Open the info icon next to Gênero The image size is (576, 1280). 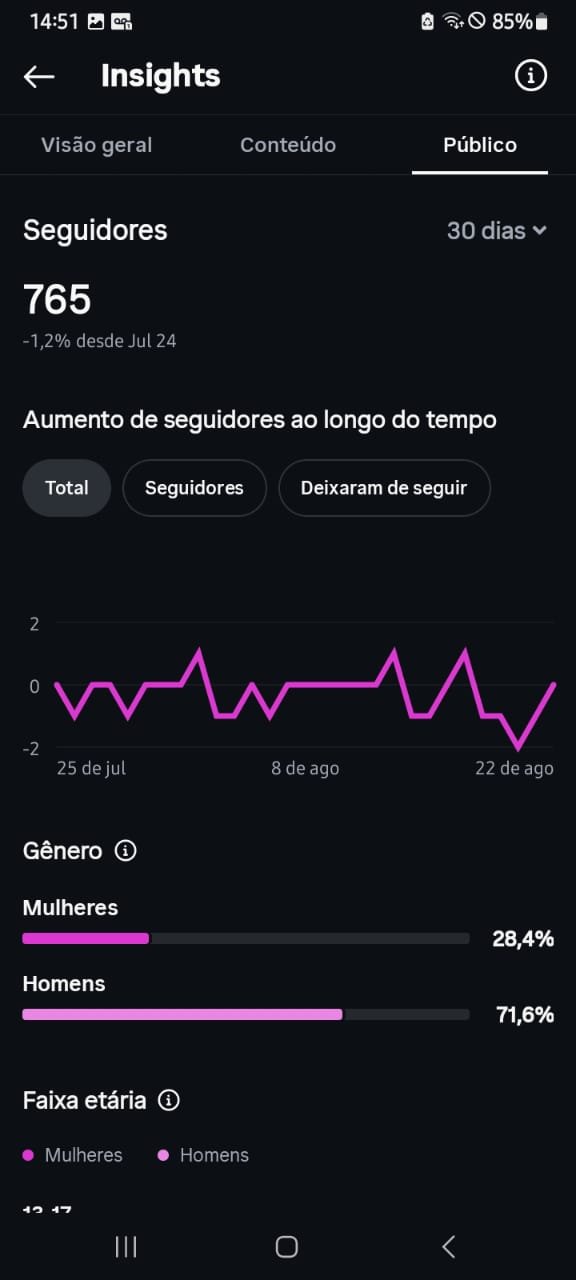pos(125,851)
